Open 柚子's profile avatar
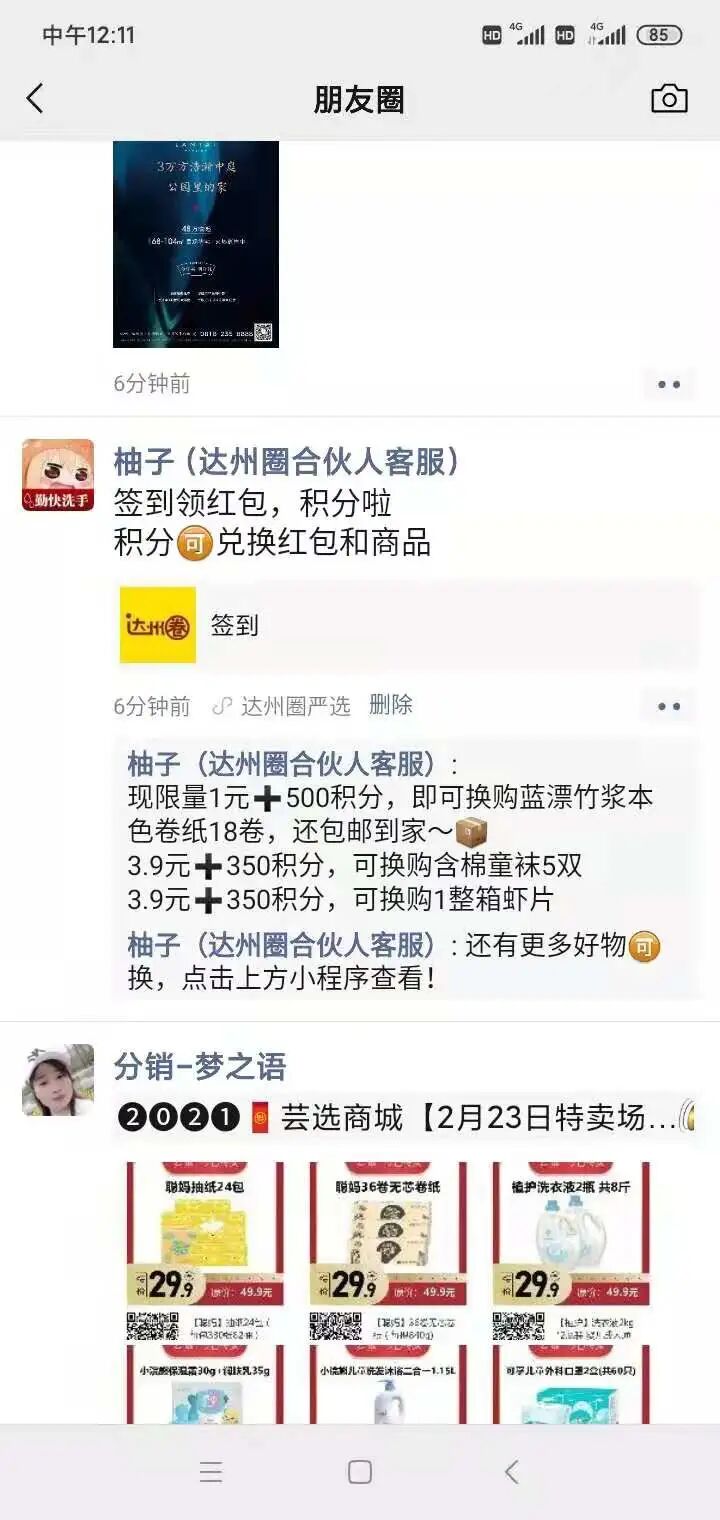 point(58,475)
